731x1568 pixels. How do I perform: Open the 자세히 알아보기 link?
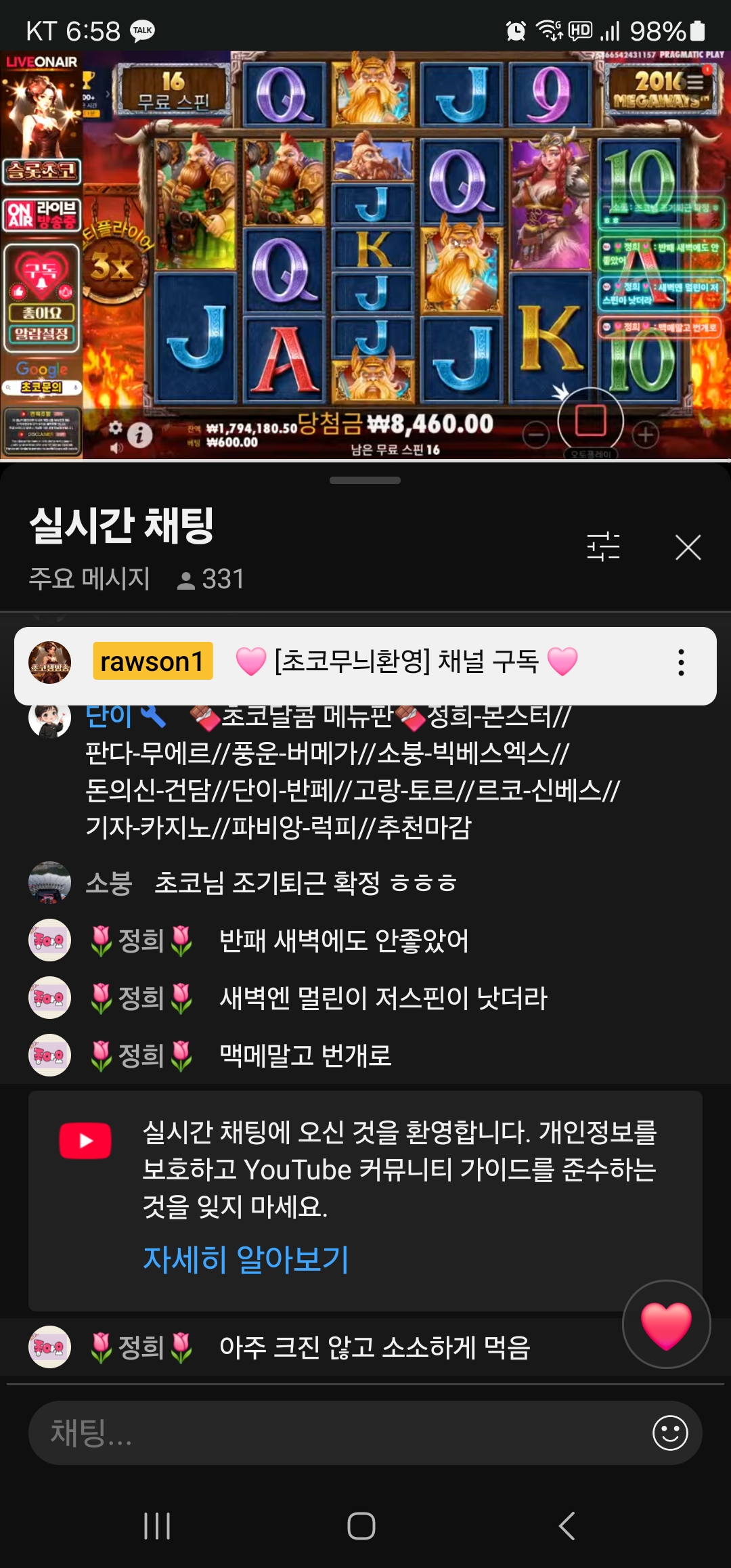click(246, 1259)
